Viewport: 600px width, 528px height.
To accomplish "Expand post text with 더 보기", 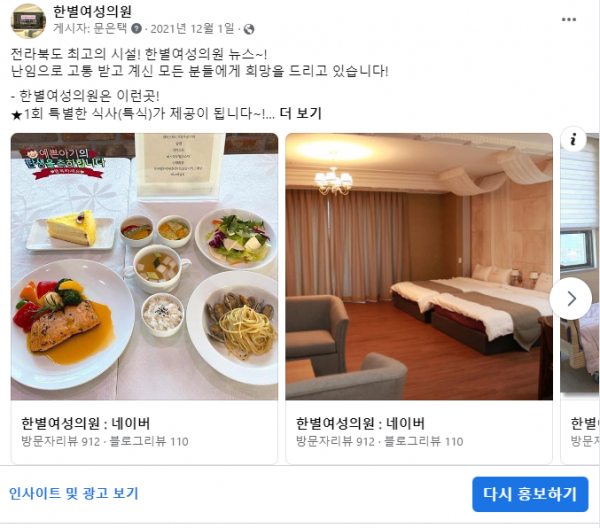I will coord(300,114).
